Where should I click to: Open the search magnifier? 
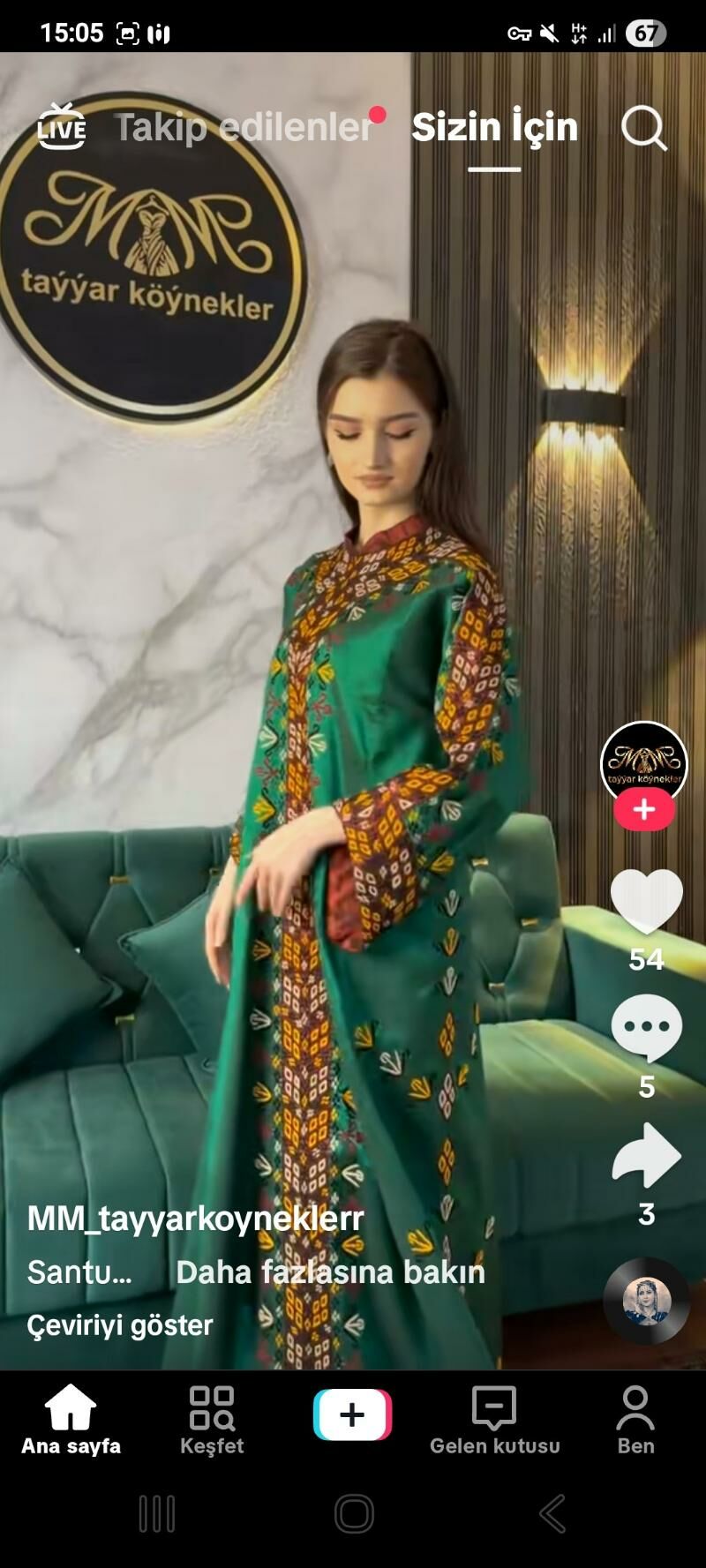point(643,129)
